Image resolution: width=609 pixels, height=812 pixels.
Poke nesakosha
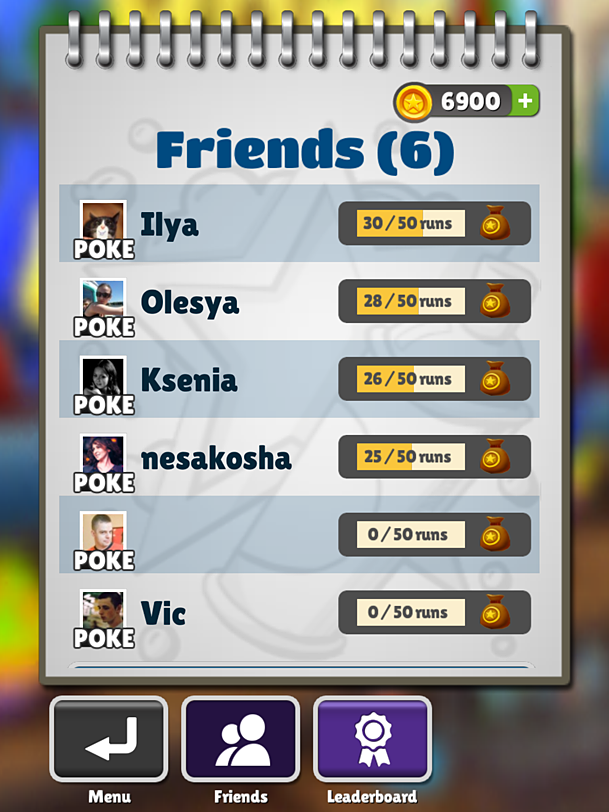pos(104,481)
